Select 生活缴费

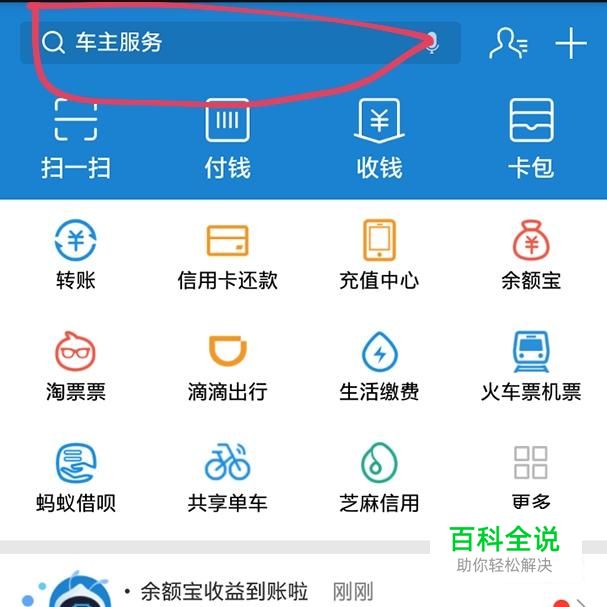(379, 366)
